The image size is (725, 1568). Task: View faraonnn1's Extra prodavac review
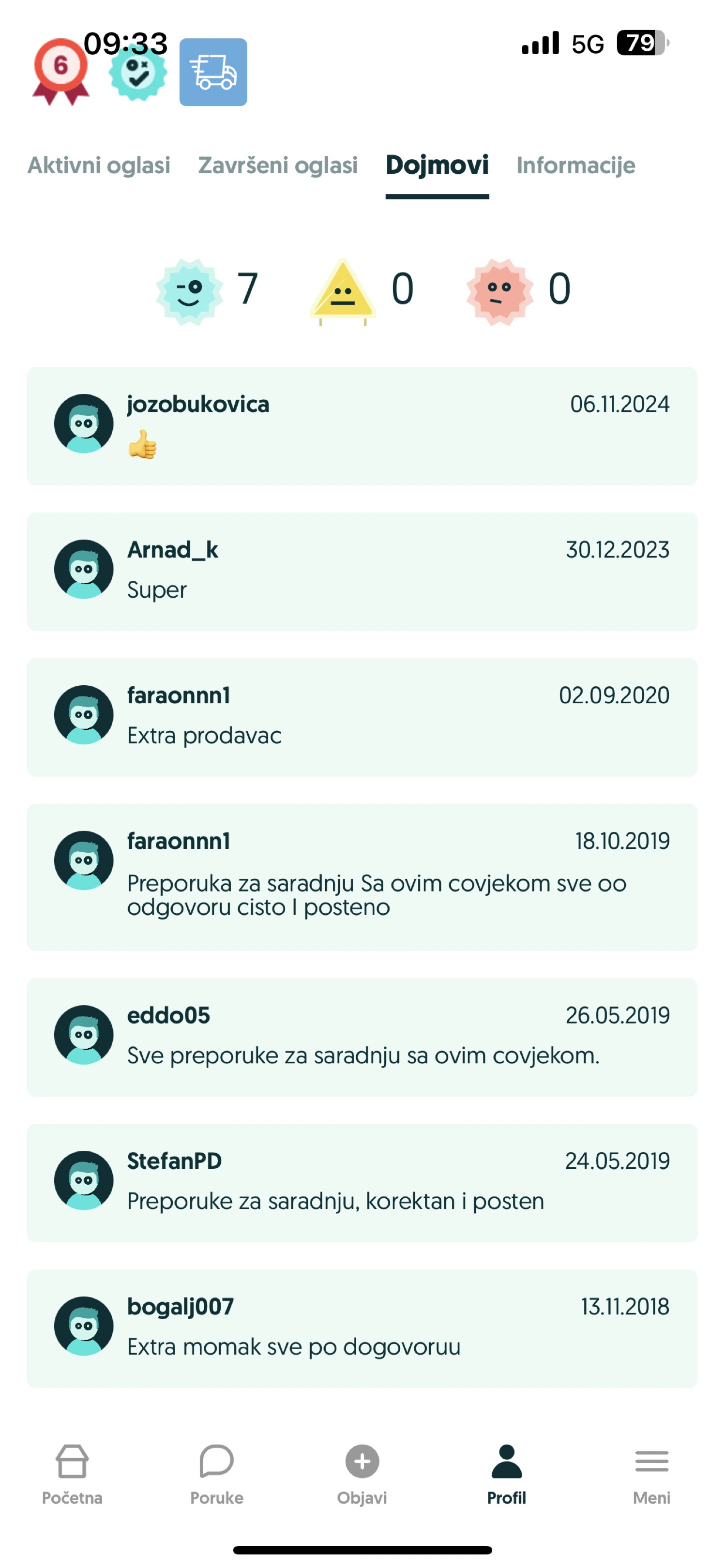point(362,716)
